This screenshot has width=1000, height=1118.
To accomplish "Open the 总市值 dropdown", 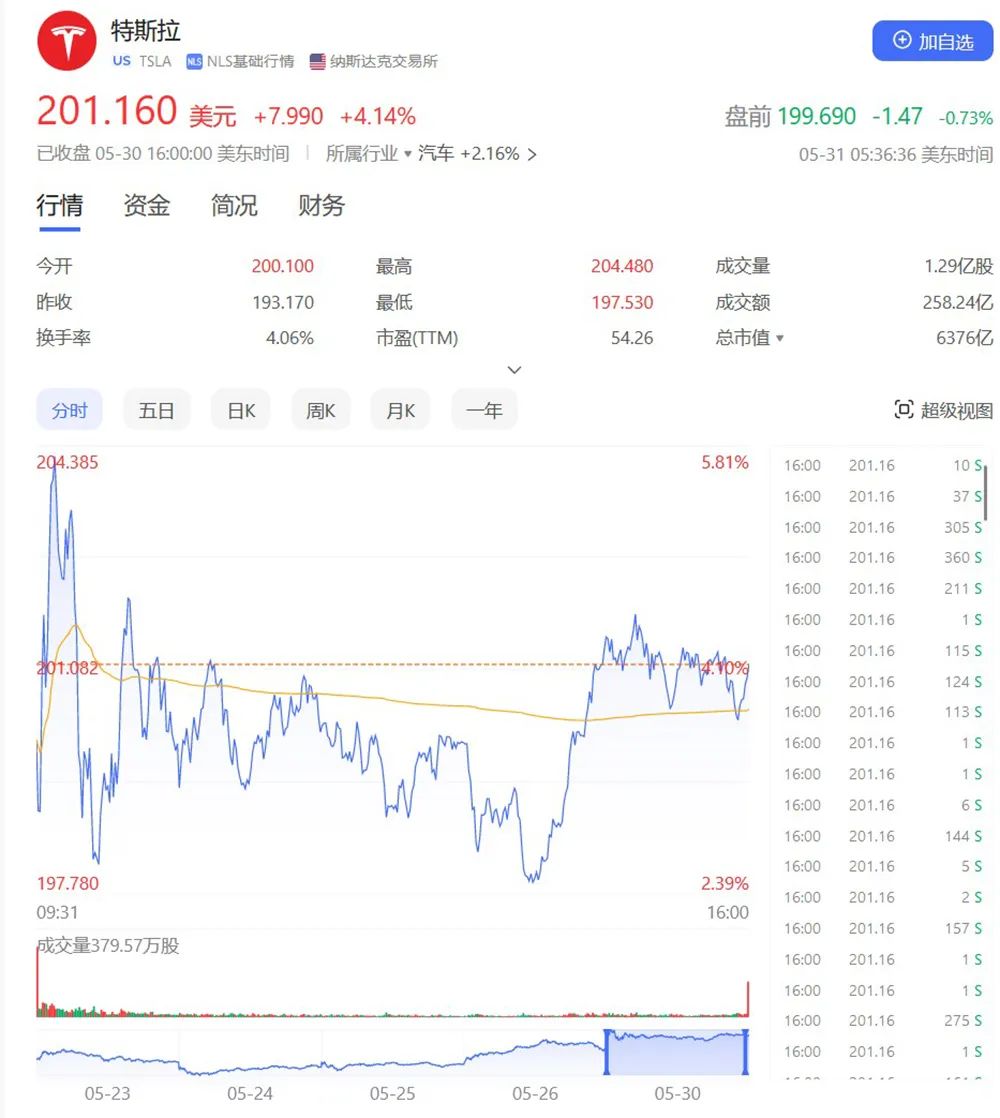I will 750,338.
